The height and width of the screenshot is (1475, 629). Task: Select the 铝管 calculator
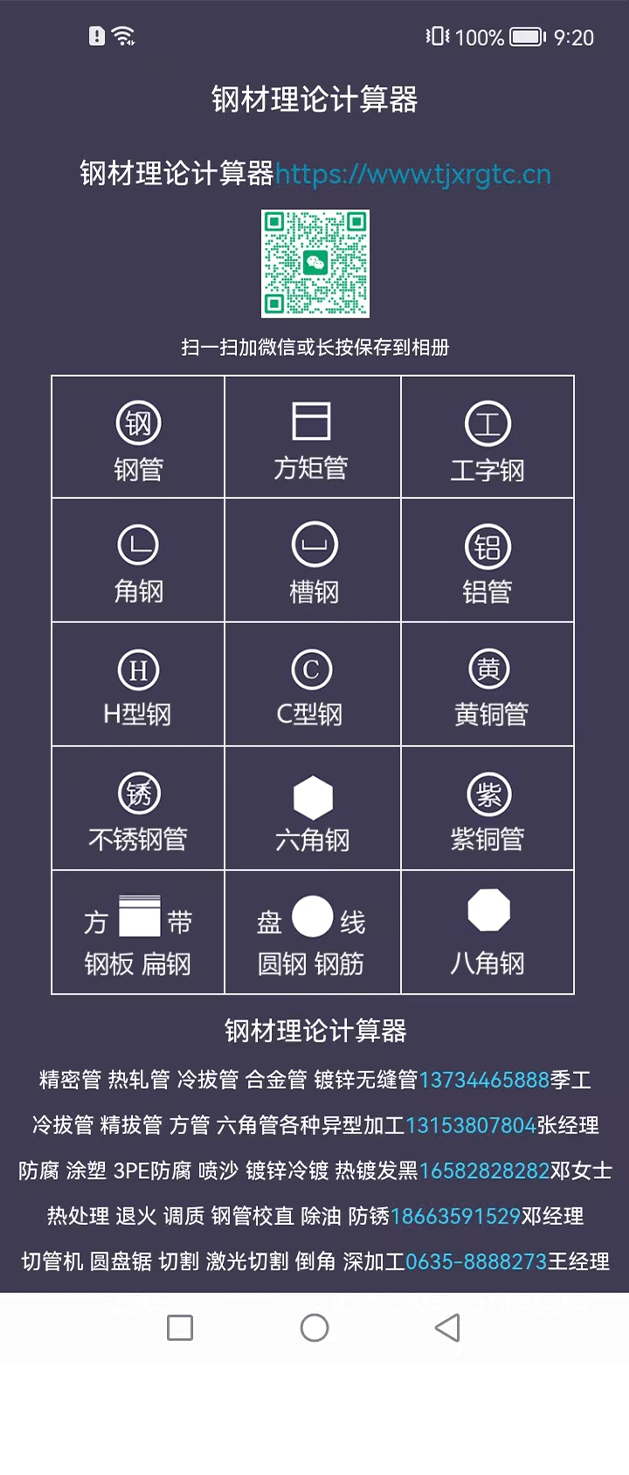coord(487,561)
